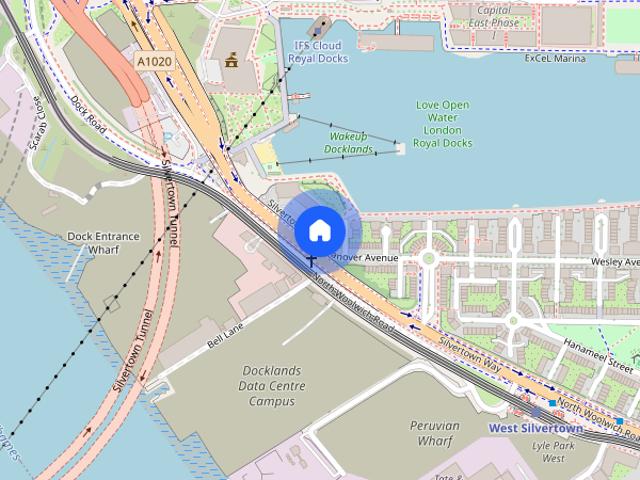Image resolution: width=640 pixels, height=480 pixels.
Task: Tap the home location marker
Action: (319, 231)
